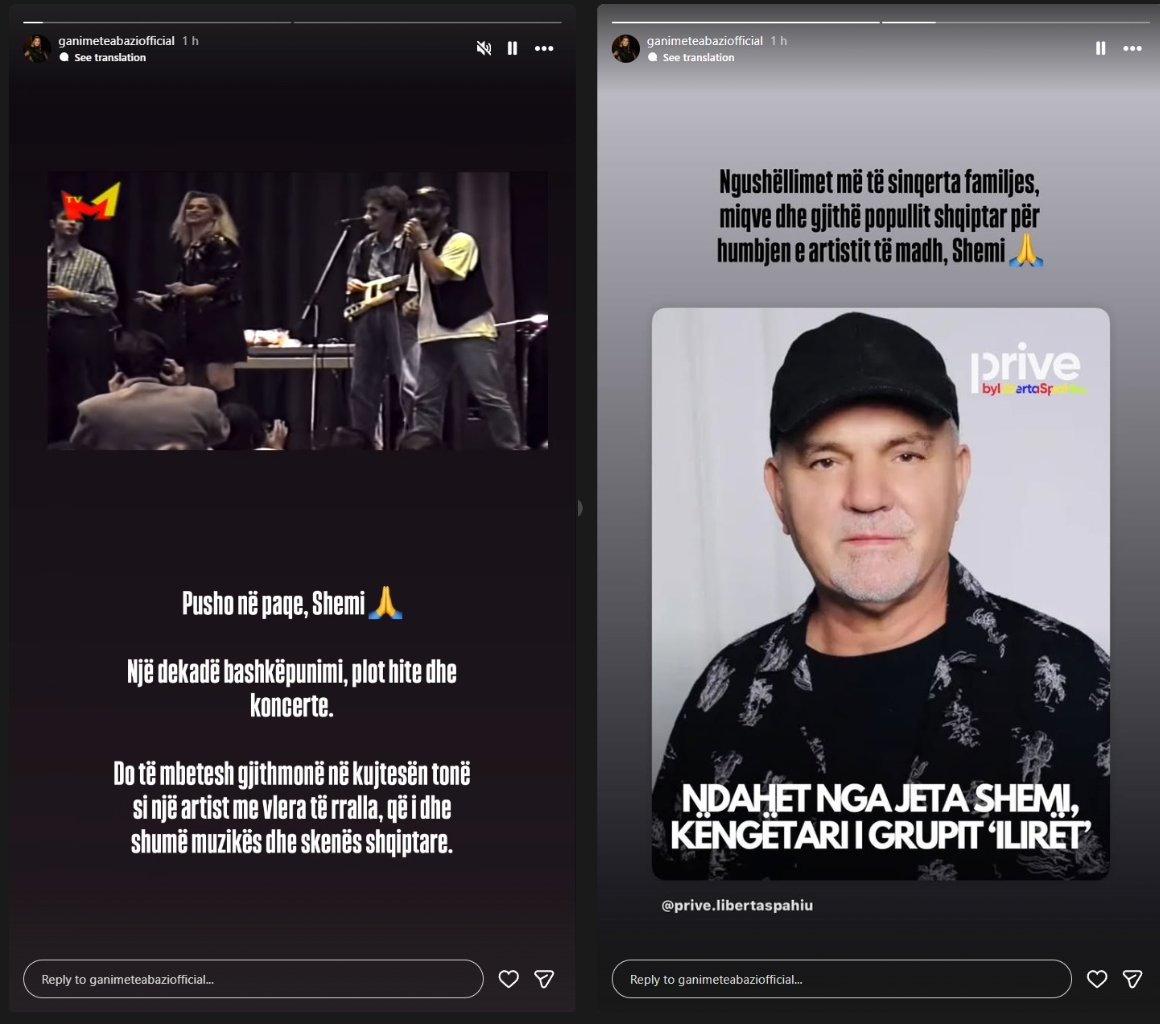Reply to the concert video story

[253, 979]
